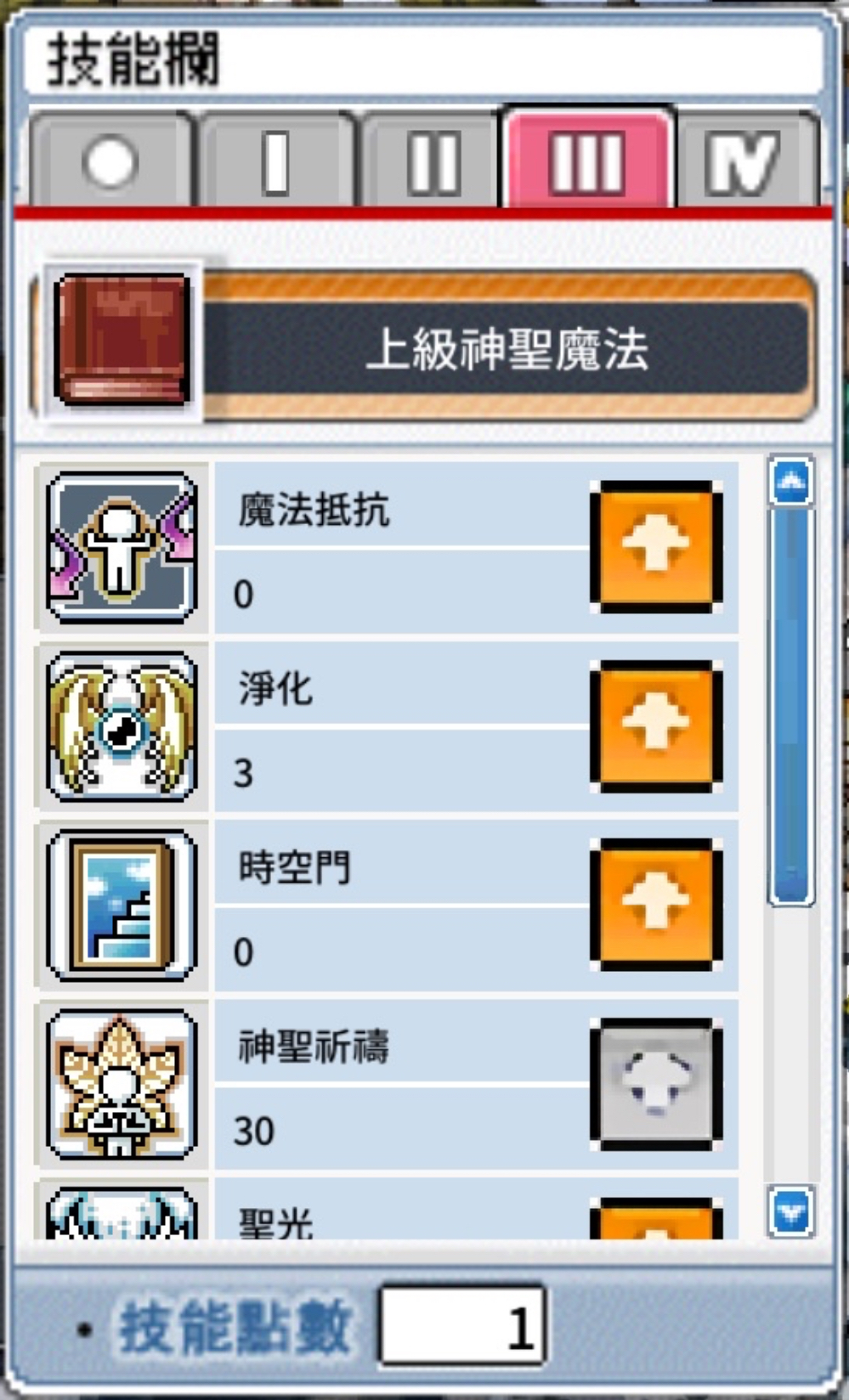Level up the 淨化 skill

tap(656, 725)
